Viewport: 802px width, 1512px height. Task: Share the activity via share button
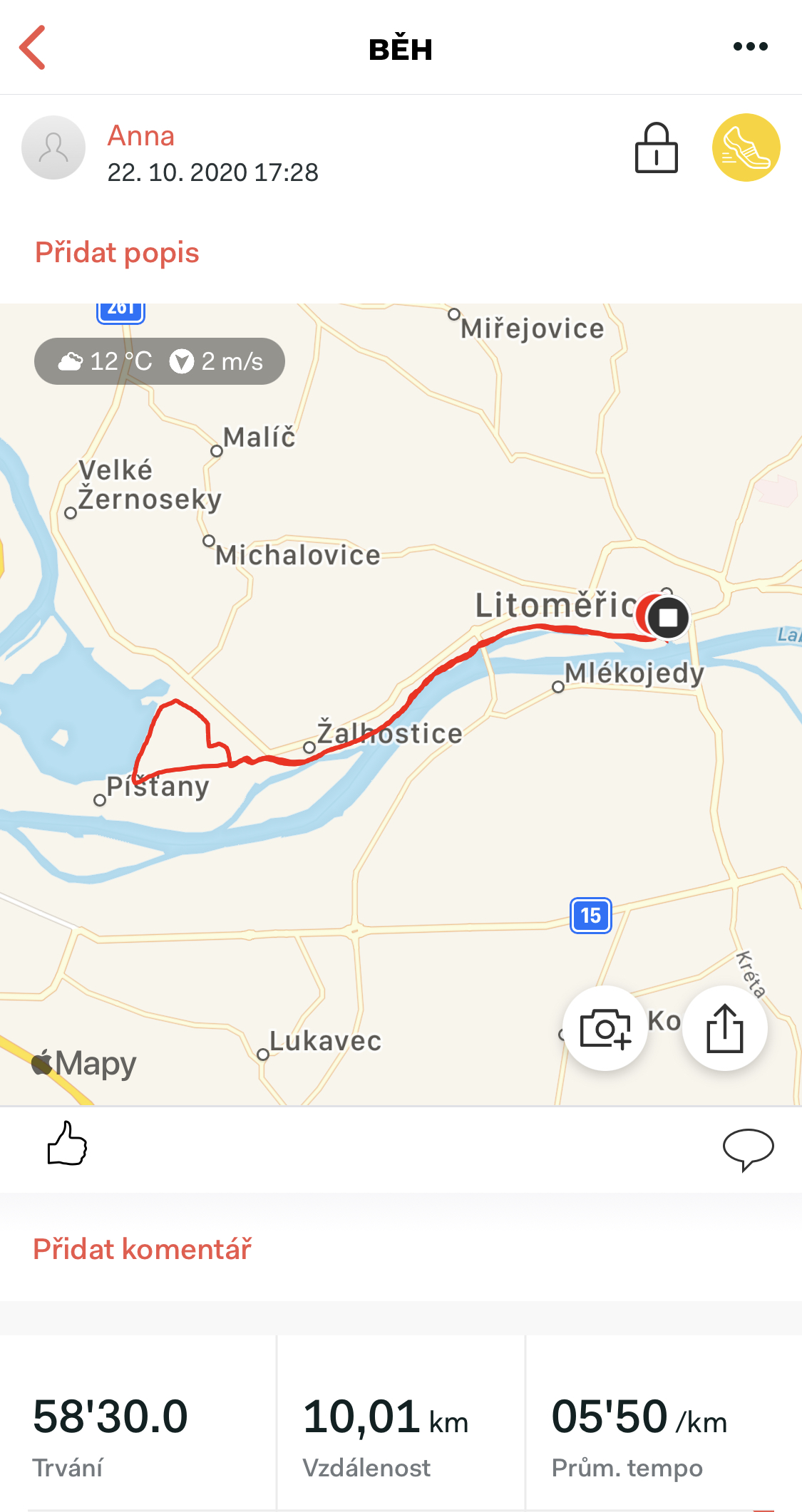click(x=725, y=1028)
